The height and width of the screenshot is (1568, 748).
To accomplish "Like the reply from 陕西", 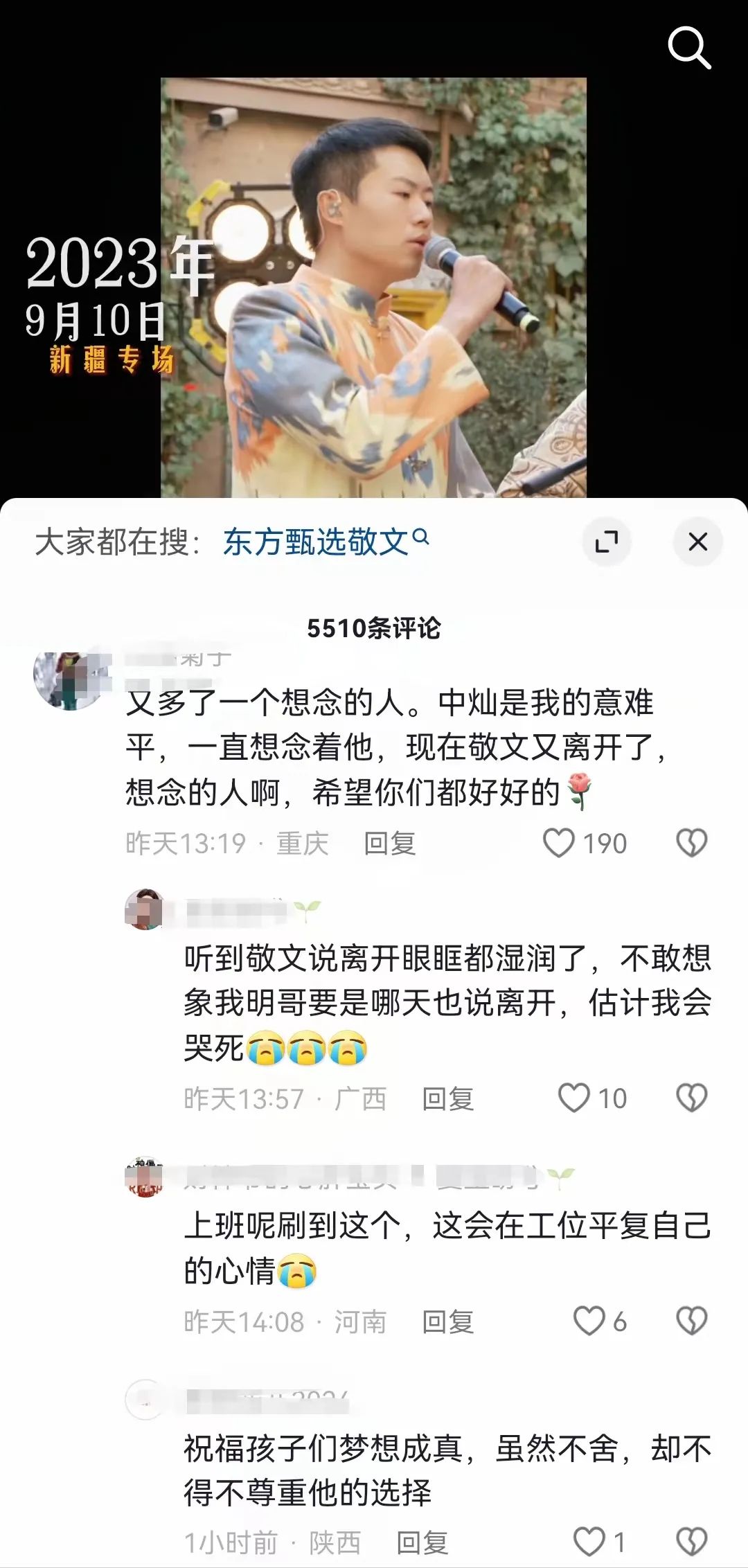I will (x=589, y=1542).
